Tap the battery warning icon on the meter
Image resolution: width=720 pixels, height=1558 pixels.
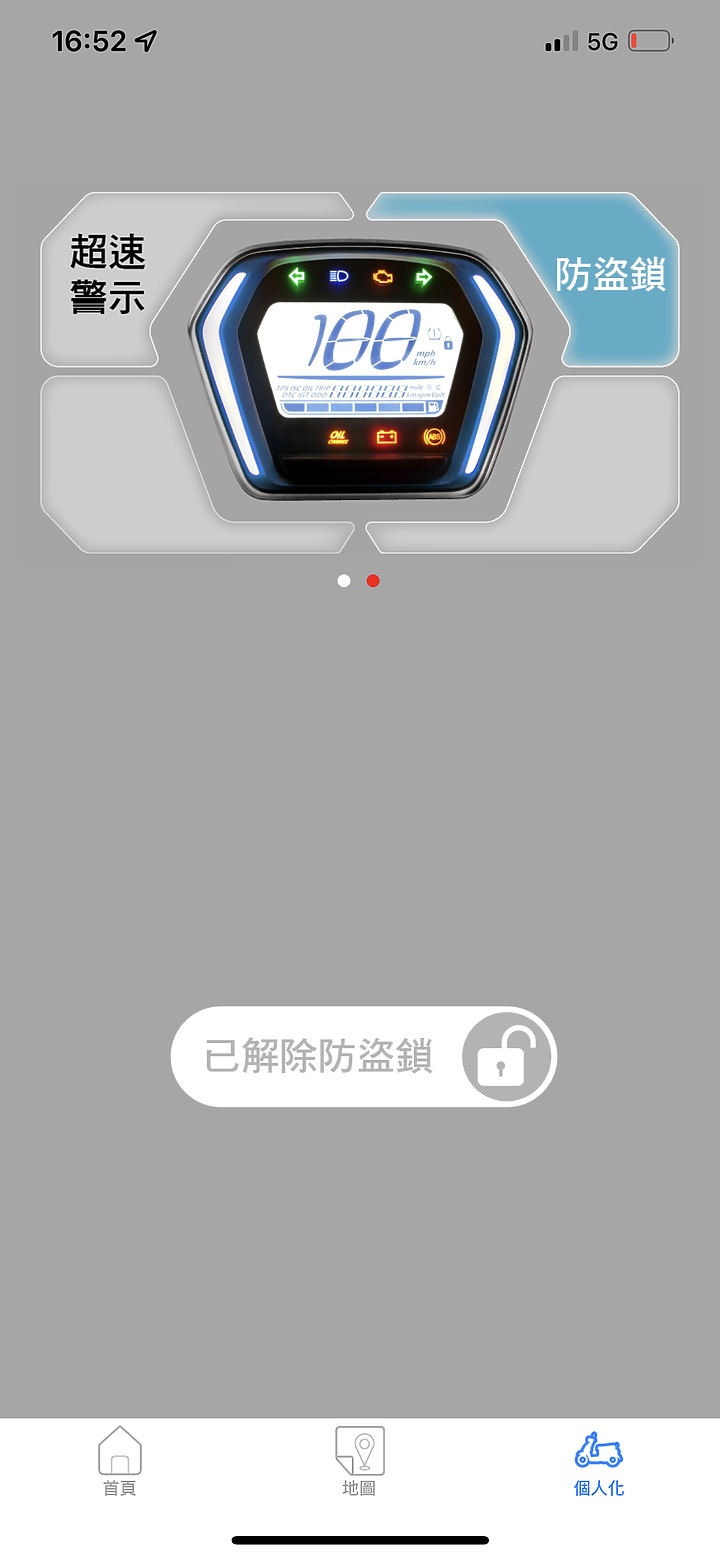pyautogui.click(x=385, y=435)
